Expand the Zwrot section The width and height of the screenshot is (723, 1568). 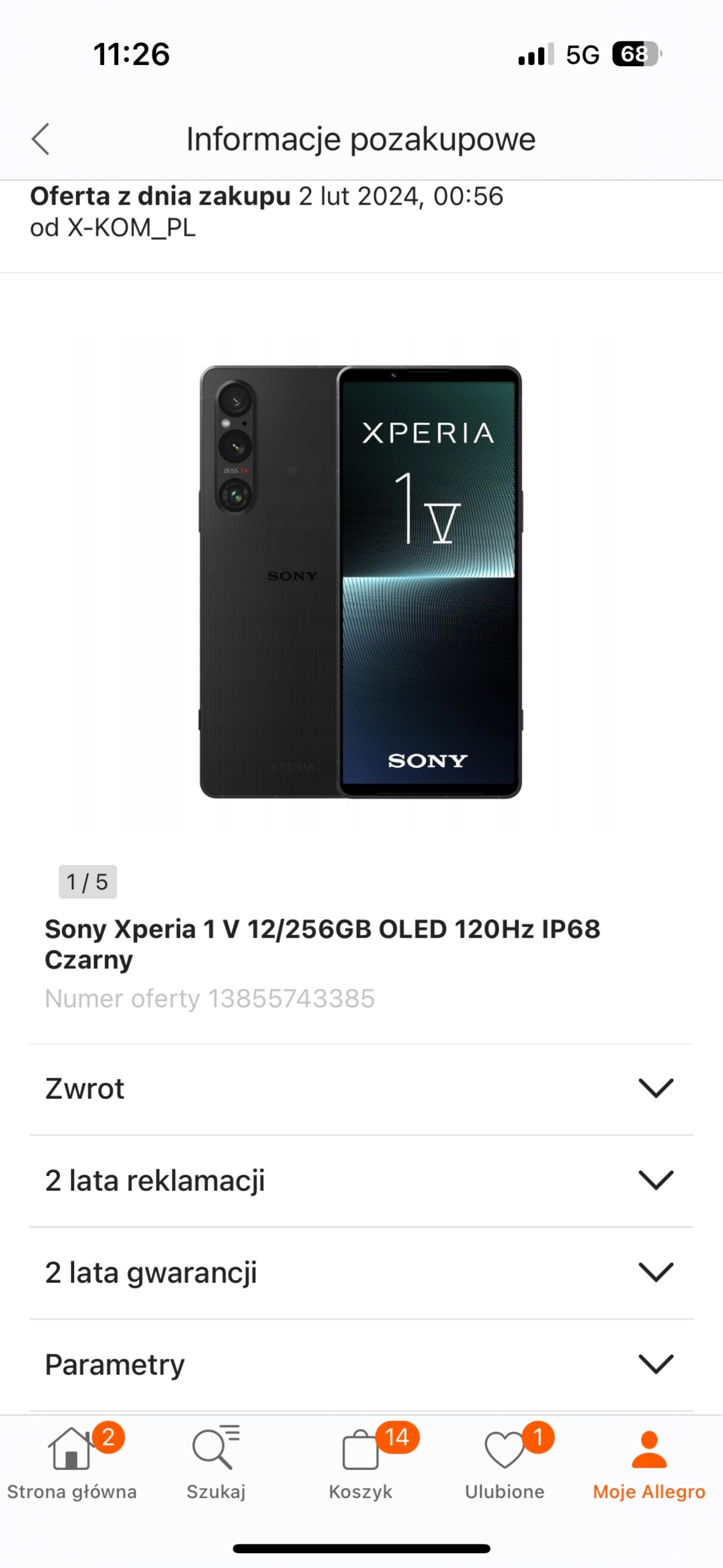pos(361,1088)
